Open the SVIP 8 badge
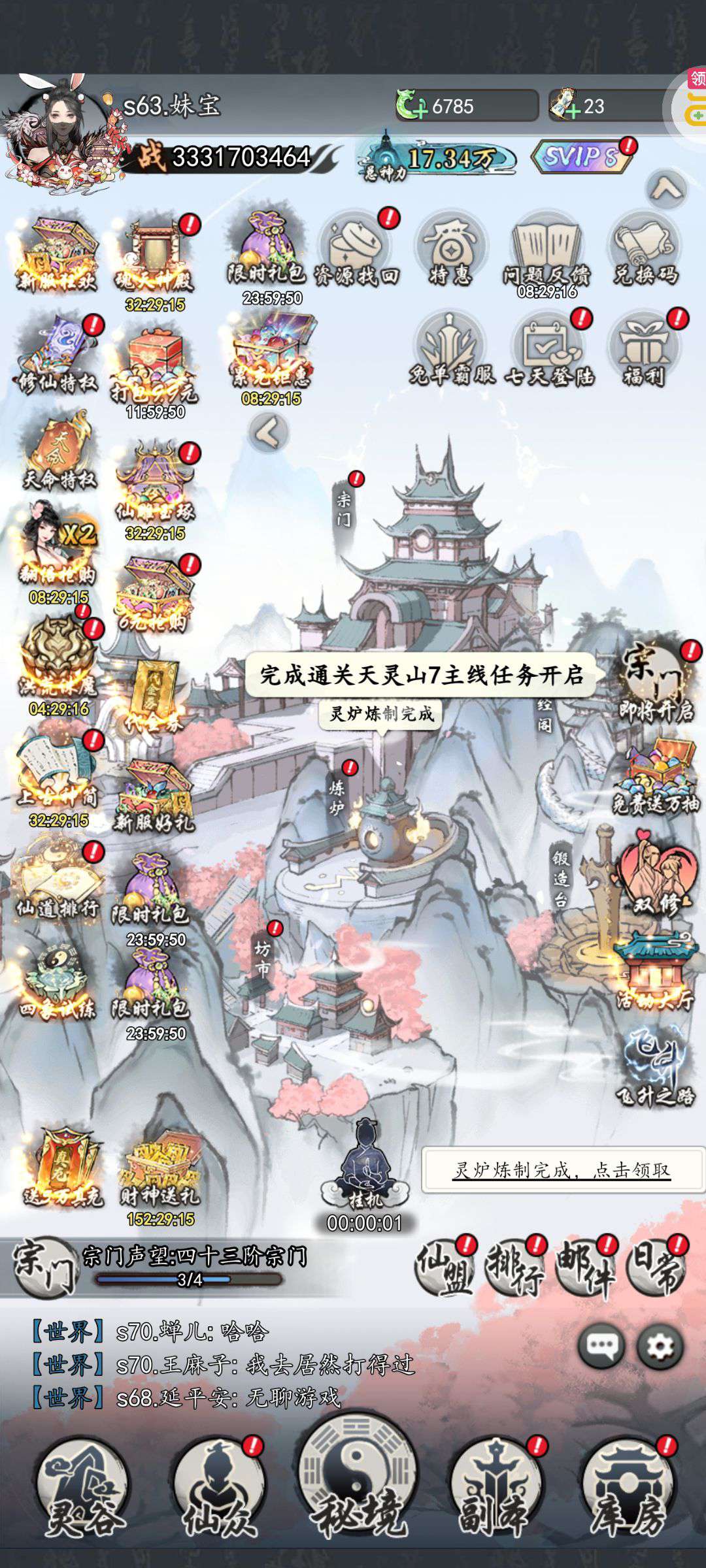The width and height of the screenshot is (706, 1568). (580, 156)
